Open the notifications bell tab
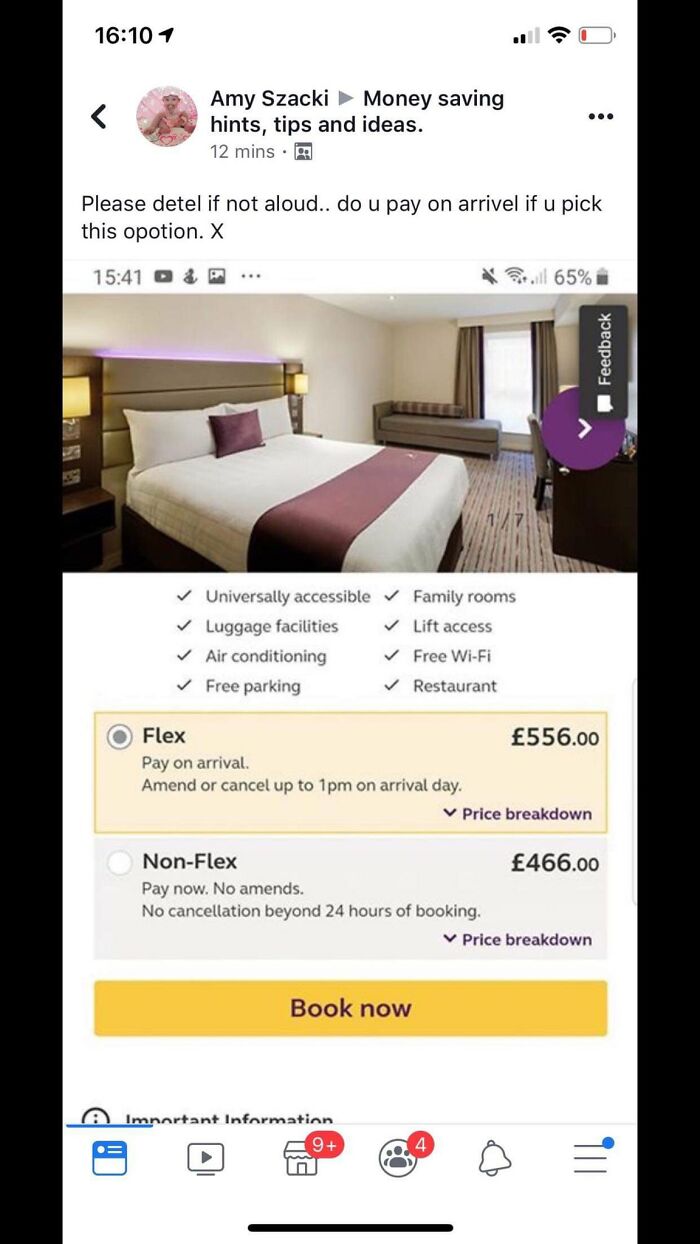 point(494,1158)
